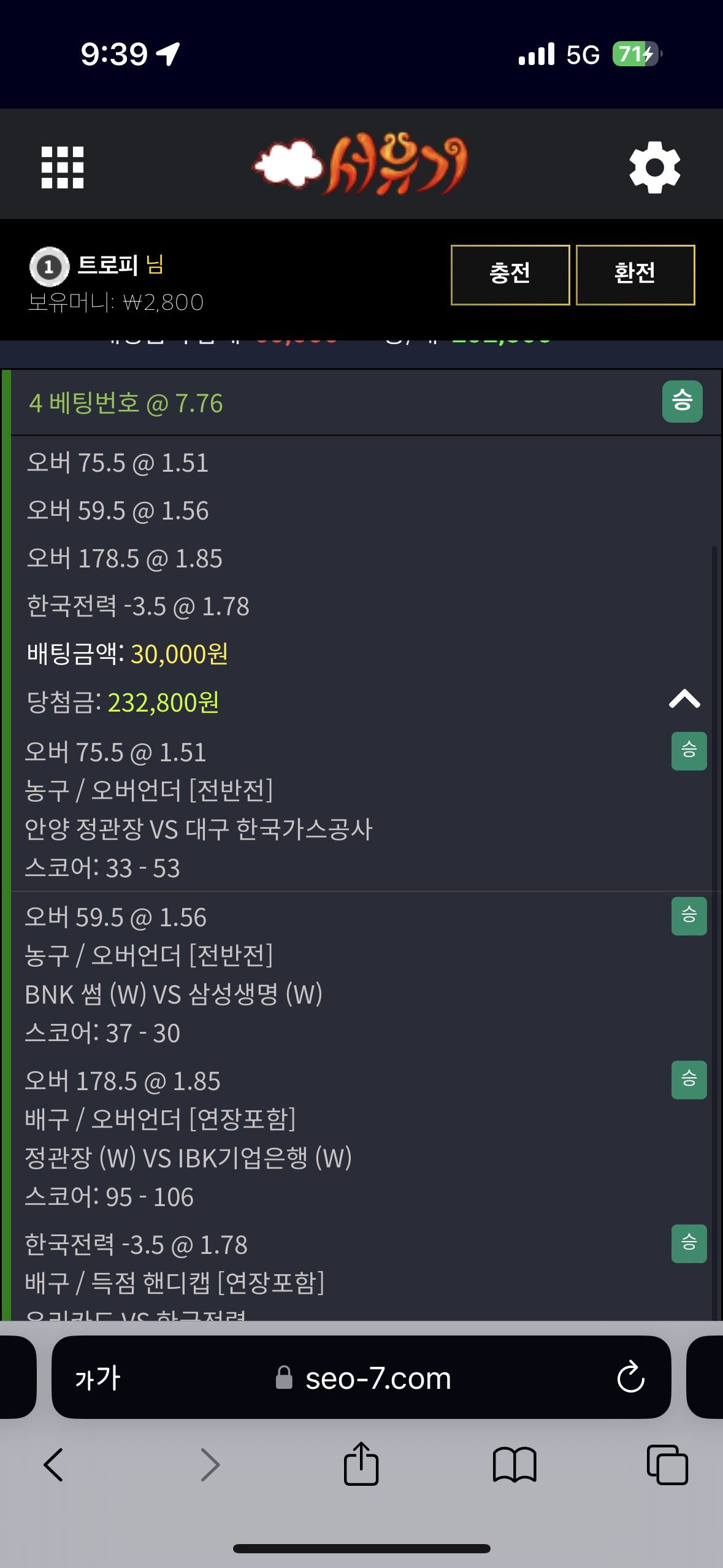Collapse the bet details with the up chevron
Screen dimensions: 723x1568
click(x=684, y=699)
